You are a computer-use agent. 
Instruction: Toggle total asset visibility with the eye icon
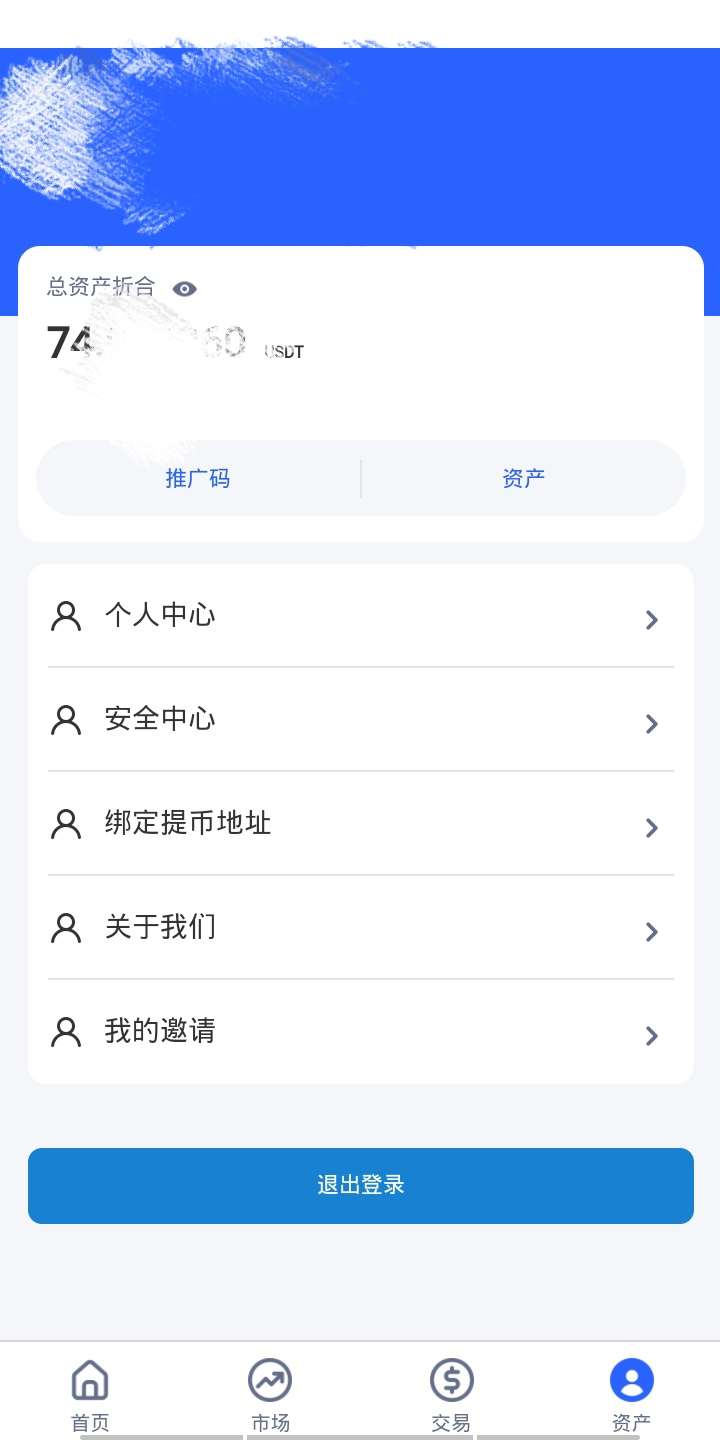[185, 289]
